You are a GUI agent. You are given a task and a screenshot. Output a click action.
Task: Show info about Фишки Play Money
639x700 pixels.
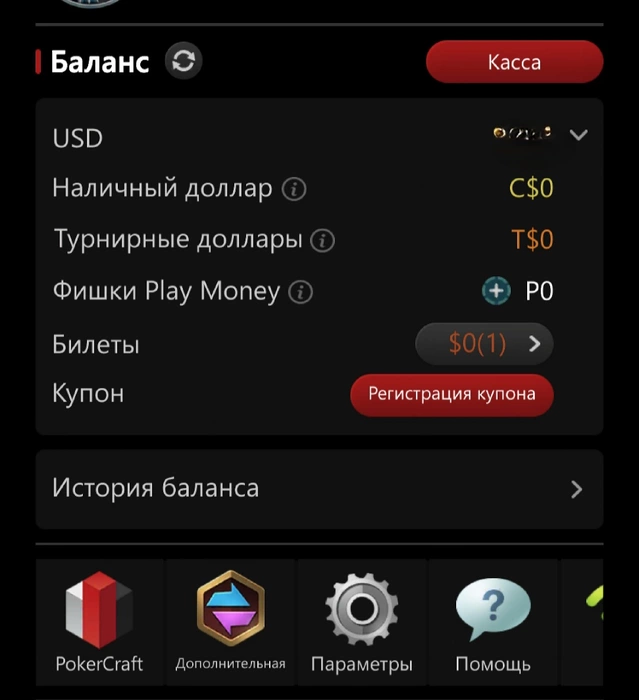point(300,293)
